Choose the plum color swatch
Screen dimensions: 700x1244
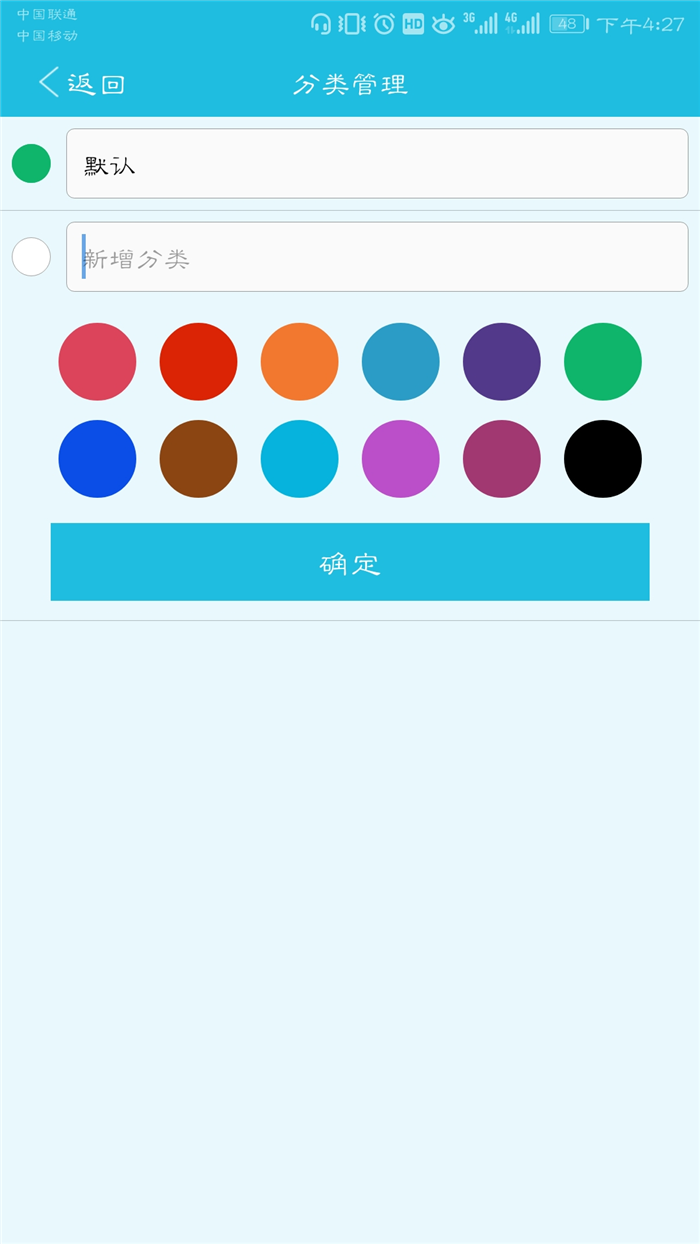502,459
